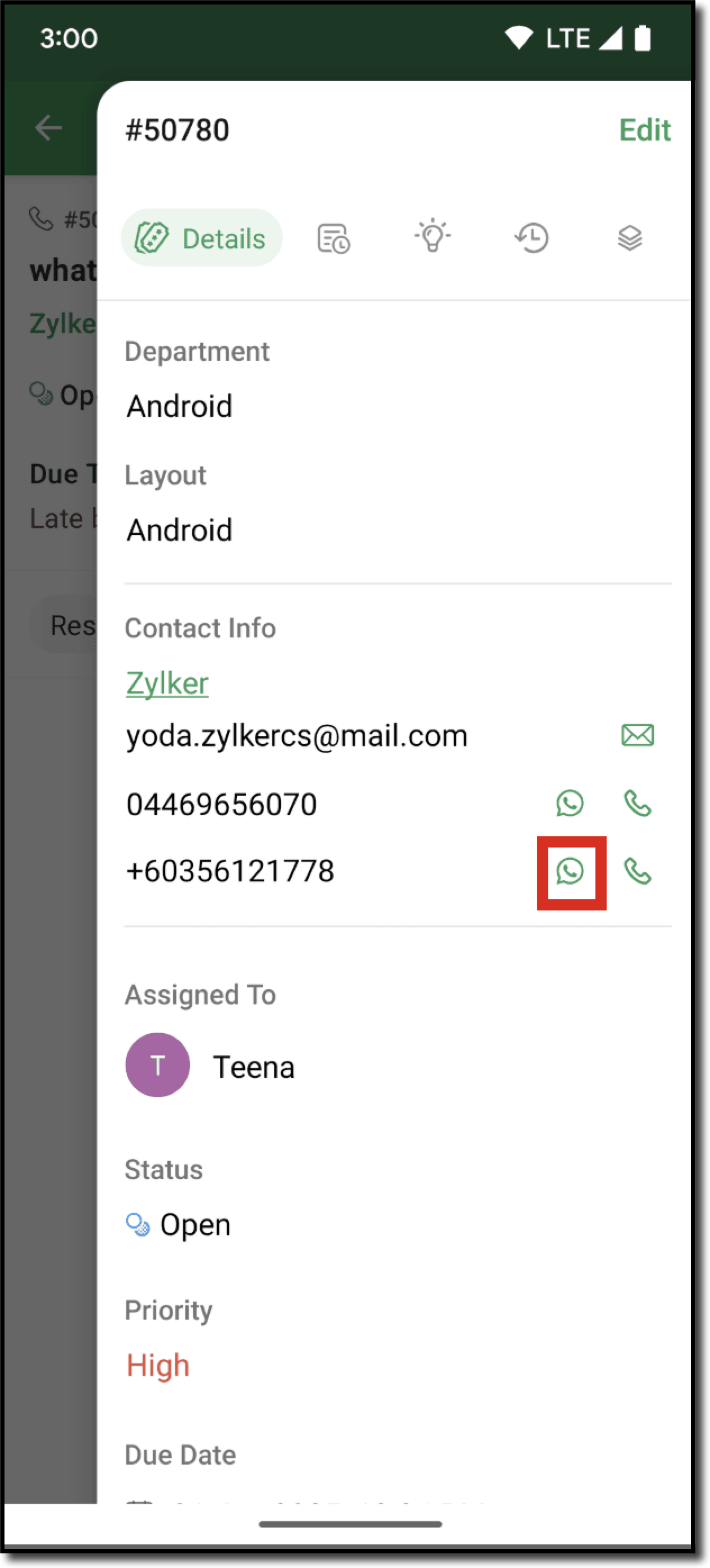WhatsApp the number 04469656070

coord(570,804)
